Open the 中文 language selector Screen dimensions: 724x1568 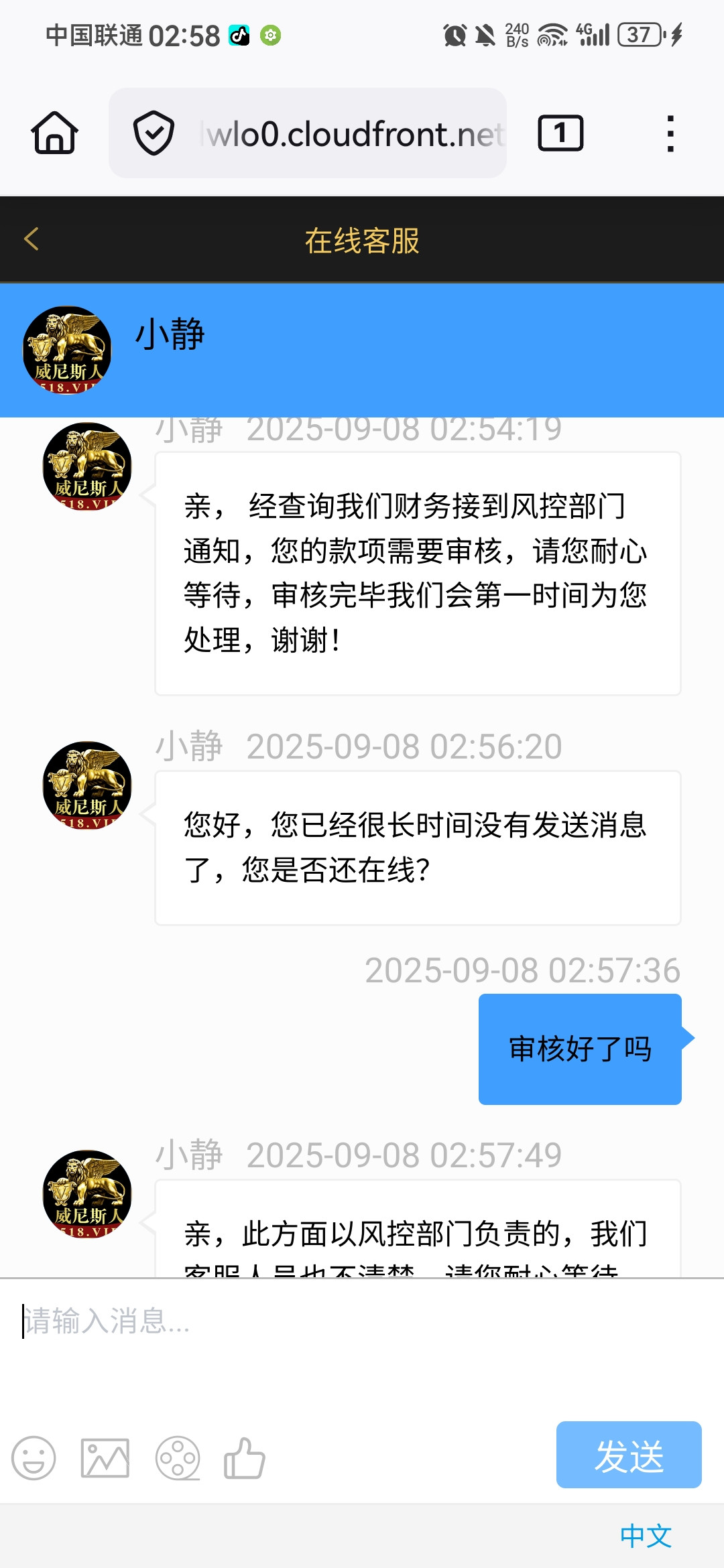coord(646,1535)
